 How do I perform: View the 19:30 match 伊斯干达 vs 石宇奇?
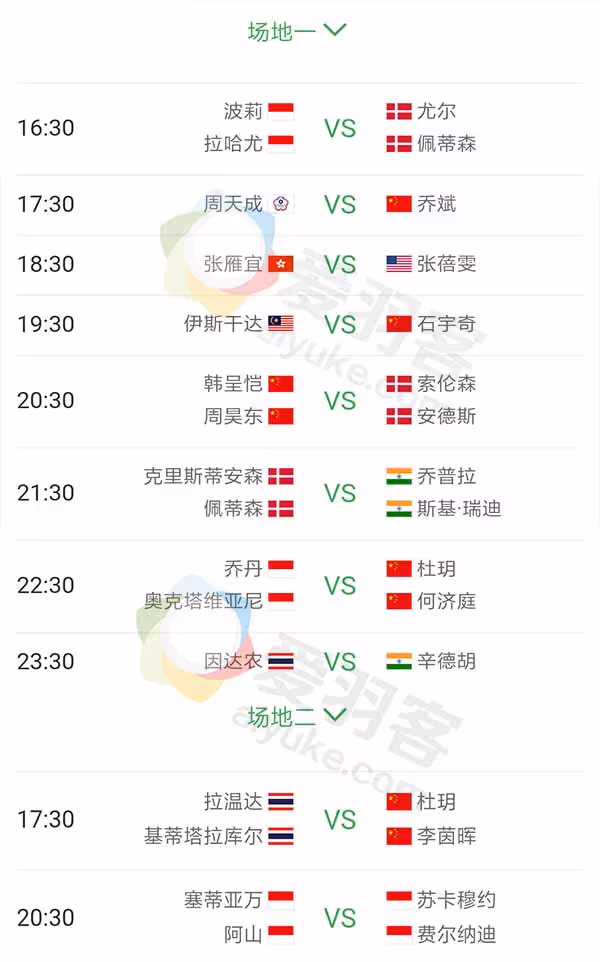click(x=300, y=325)
